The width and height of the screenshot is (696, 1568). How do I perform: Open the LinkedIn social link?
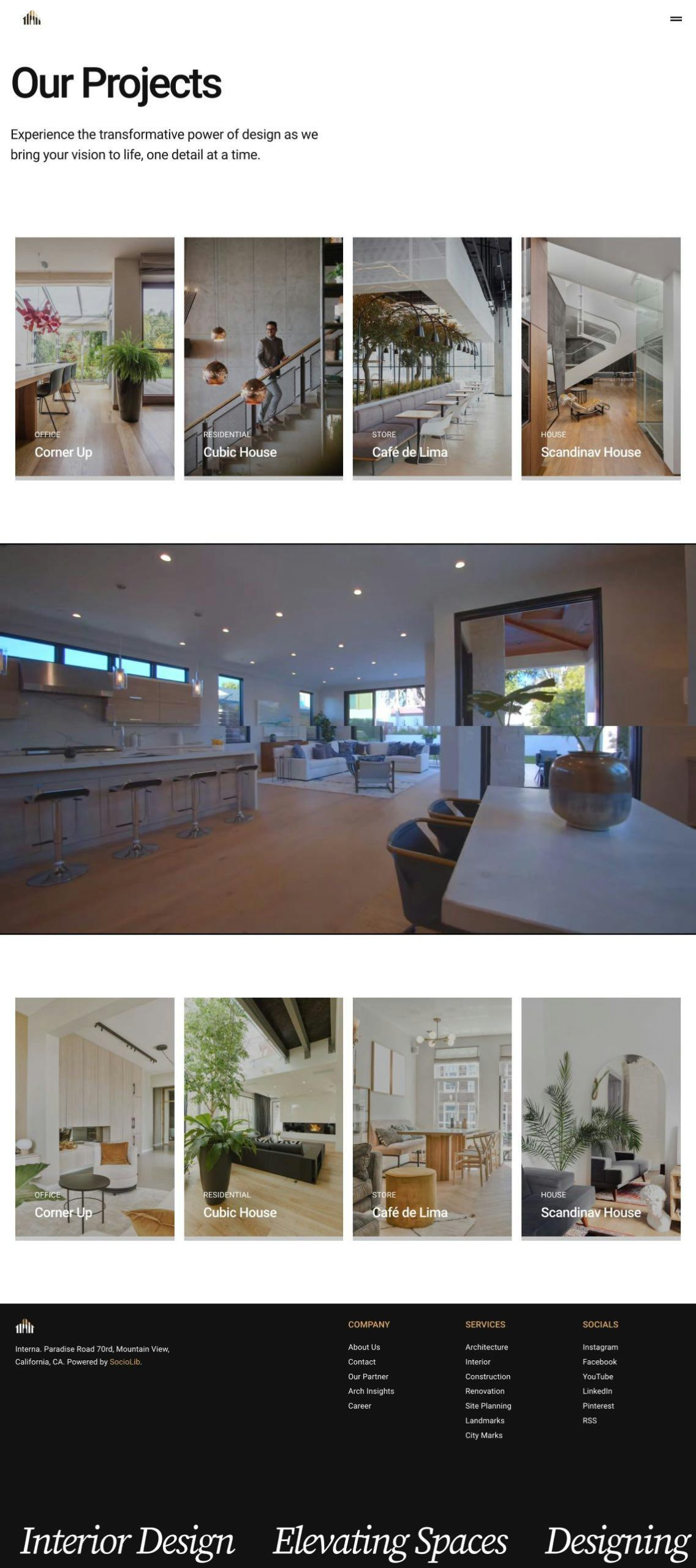click(597, 1391)
